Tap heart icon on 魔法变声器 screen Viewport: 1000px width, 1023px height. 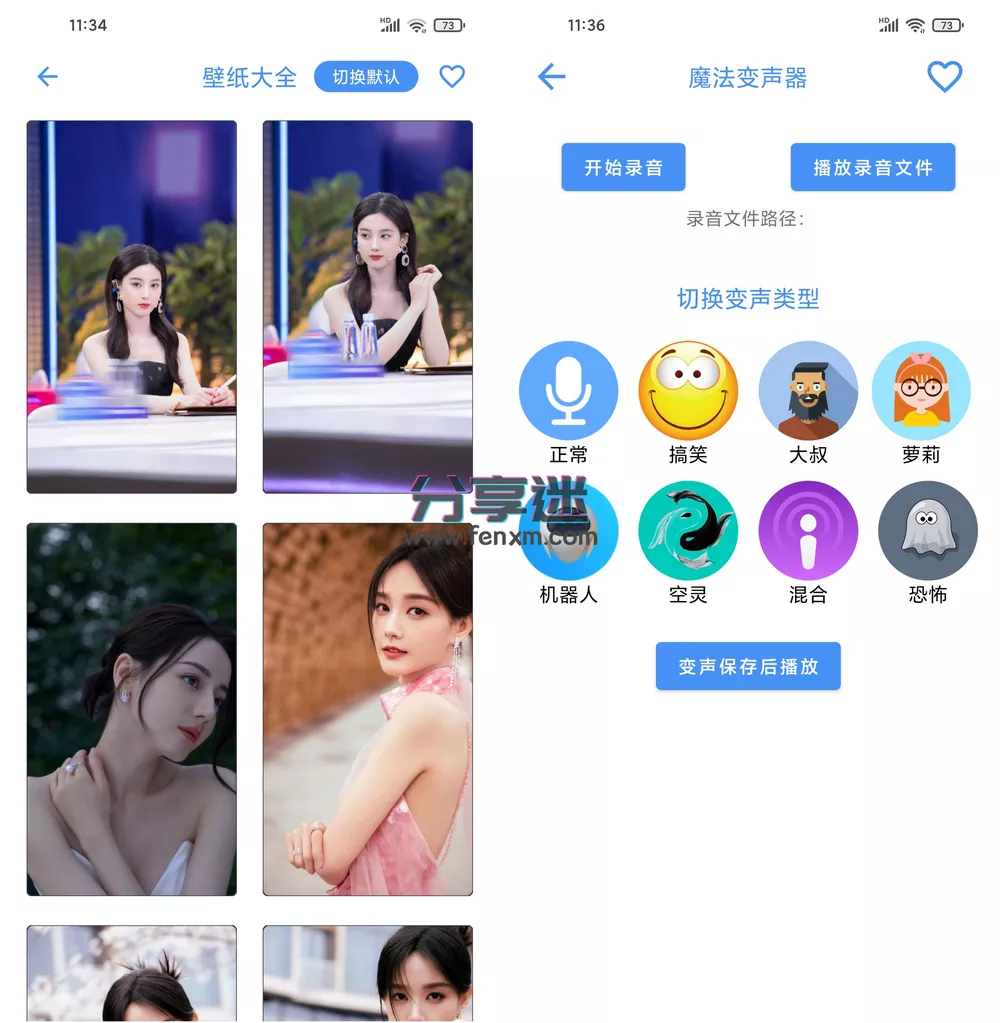(x=944, y=77)
